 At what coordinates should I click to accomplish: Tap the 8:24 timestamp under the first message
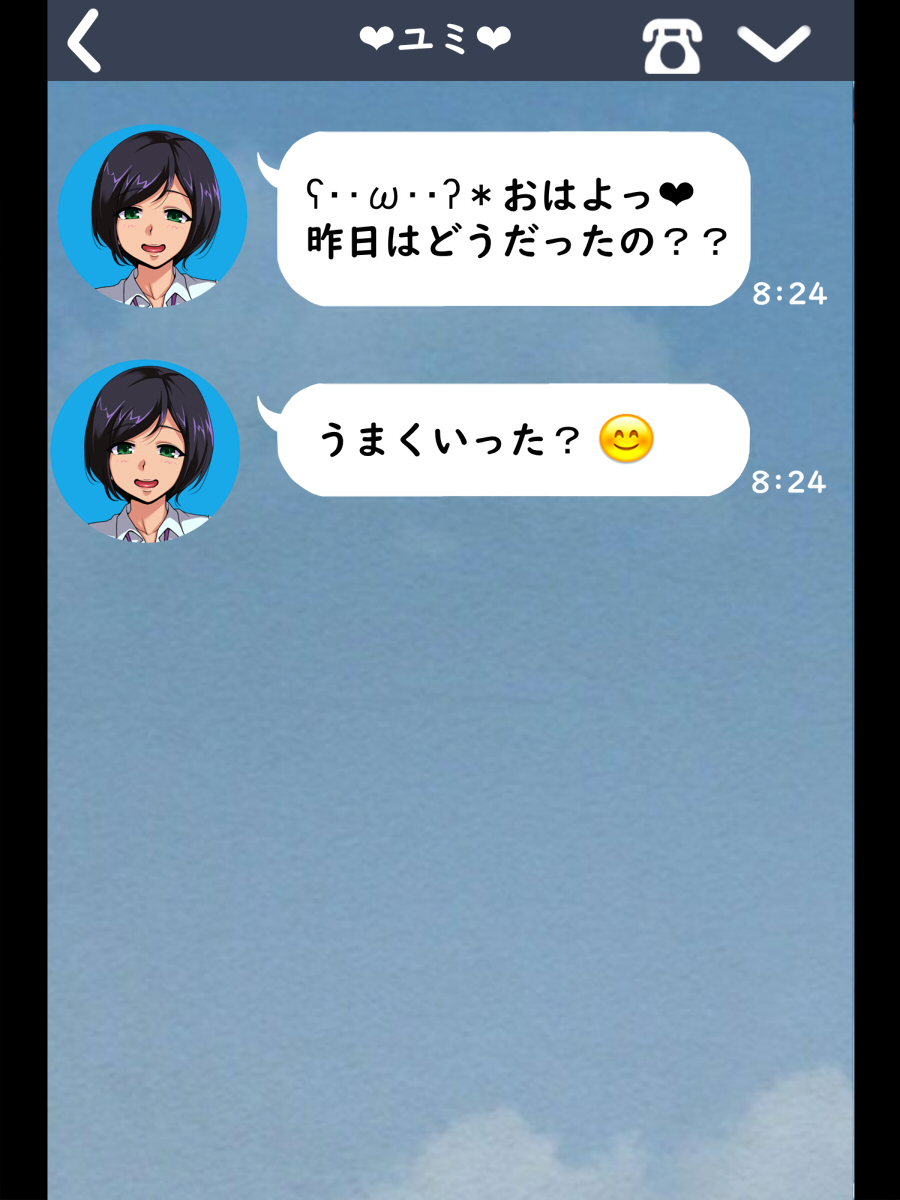pos(788,294)
